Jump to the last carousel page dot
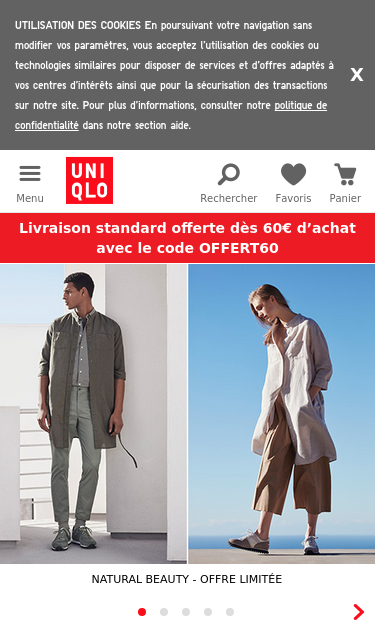Image resolution: width=375 pixels, height=627 pixels. [230, 612]
